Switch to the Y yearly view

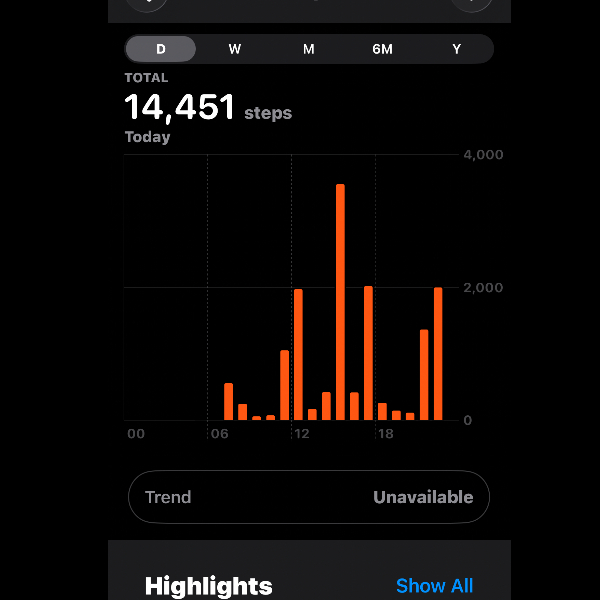click(x=456, y=49)
